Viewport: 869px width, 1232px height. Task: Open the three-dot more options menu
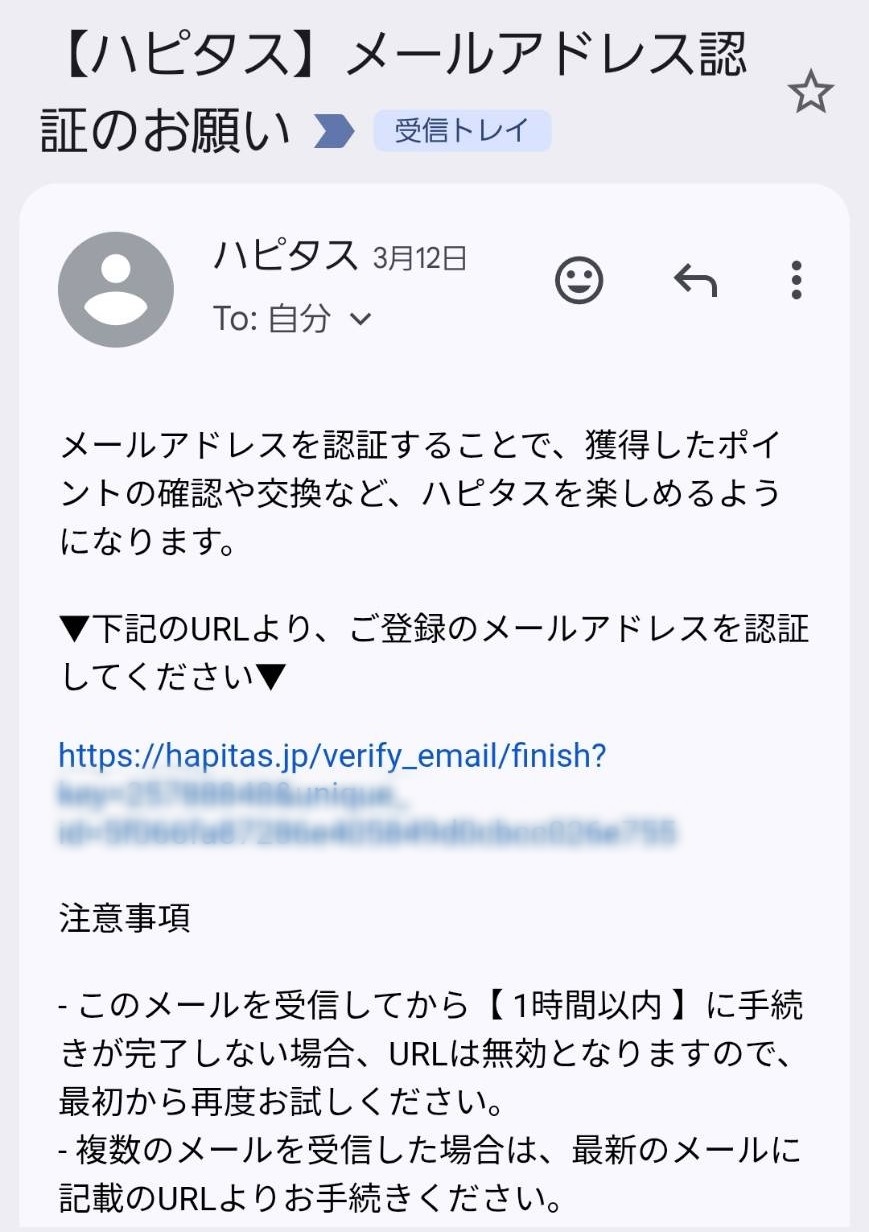pyautogui.click(x=795, y=281)
